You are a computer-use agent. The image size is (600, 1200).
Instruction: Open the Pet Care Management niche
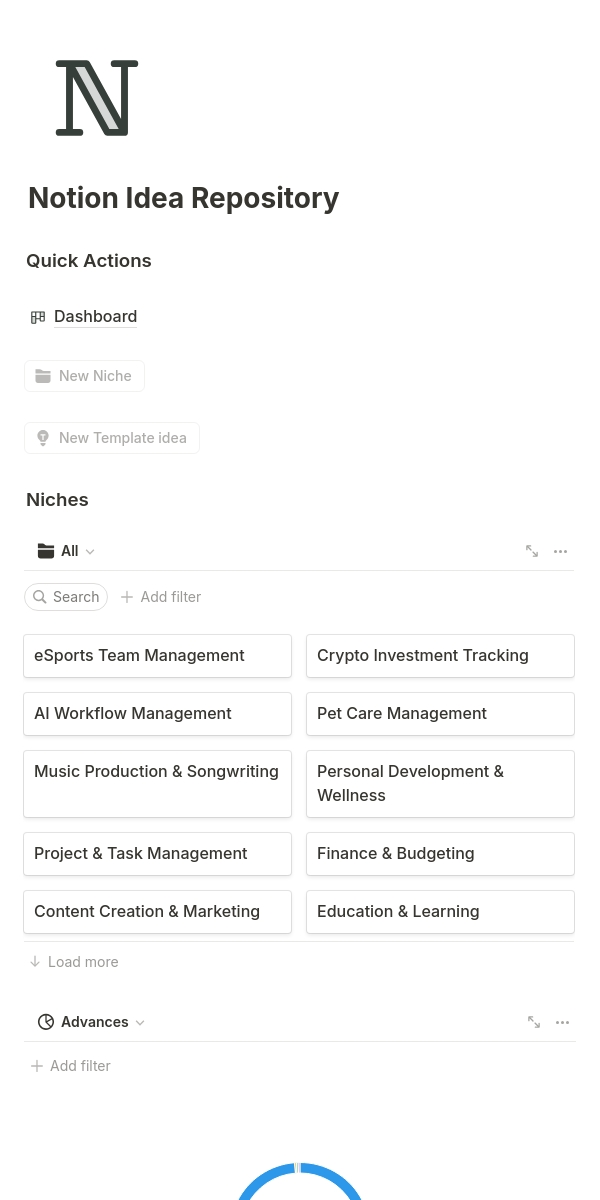coord(440,714)
